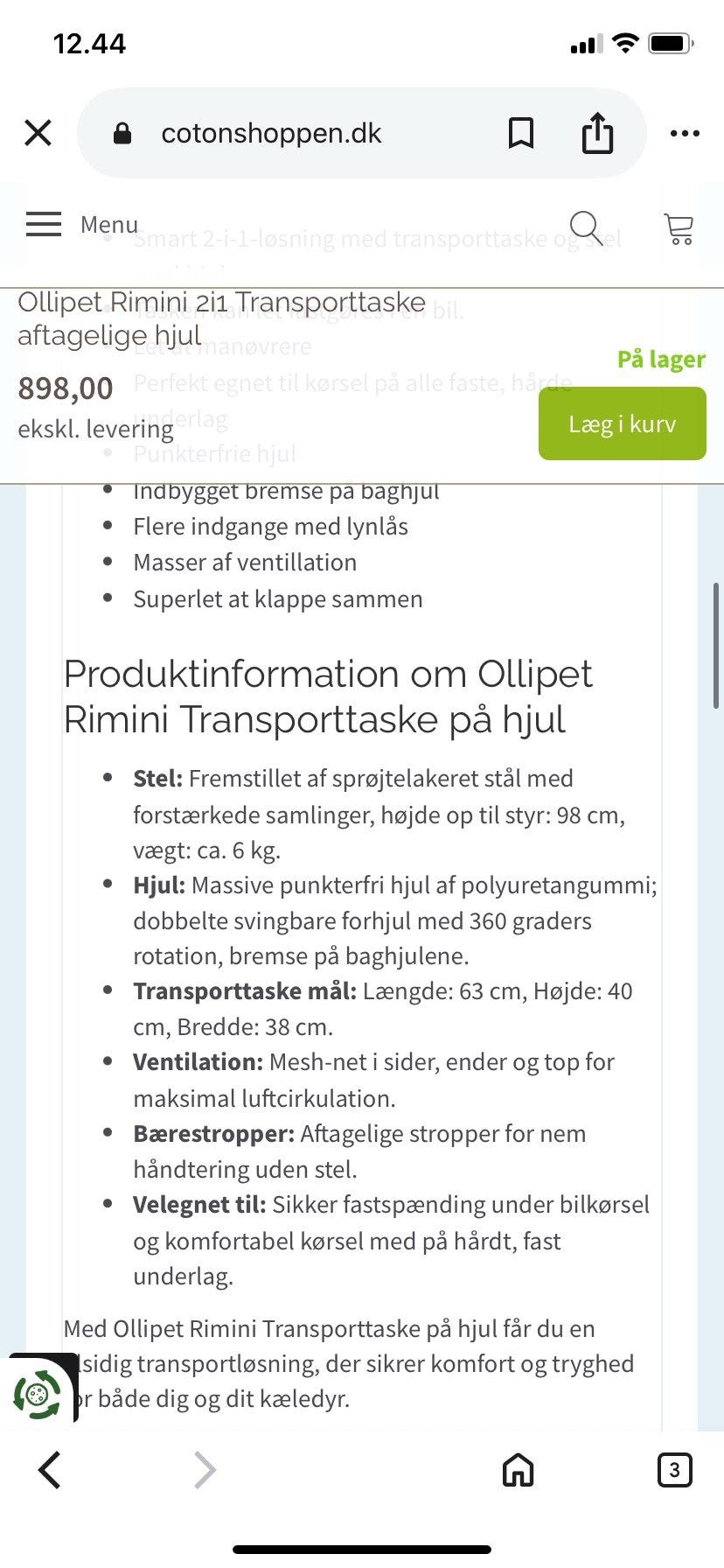Tap the cotonshoppen.dk address bar
Image resolution: width=724 pixels, height=1568 pixels.
(x=271, y=132)
